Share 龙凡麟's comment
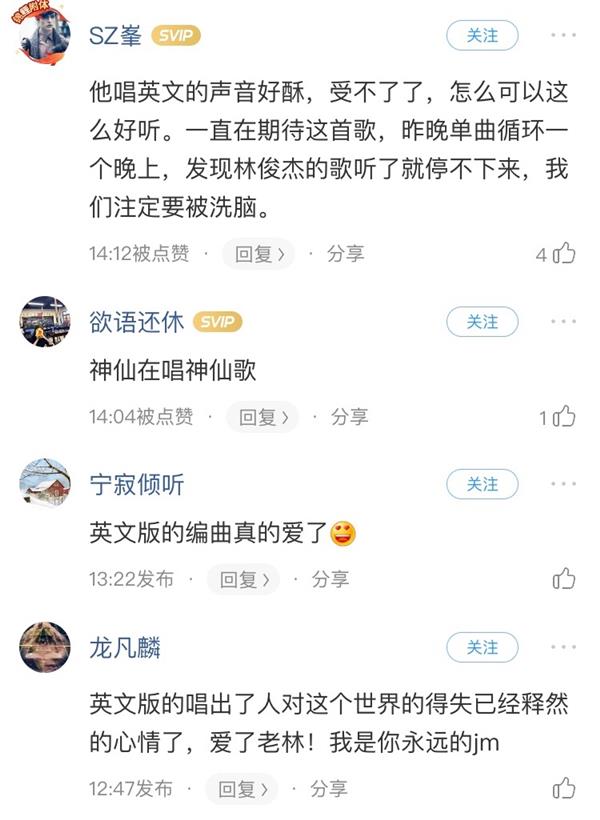600x820 pixels. [x=330, y=789]
